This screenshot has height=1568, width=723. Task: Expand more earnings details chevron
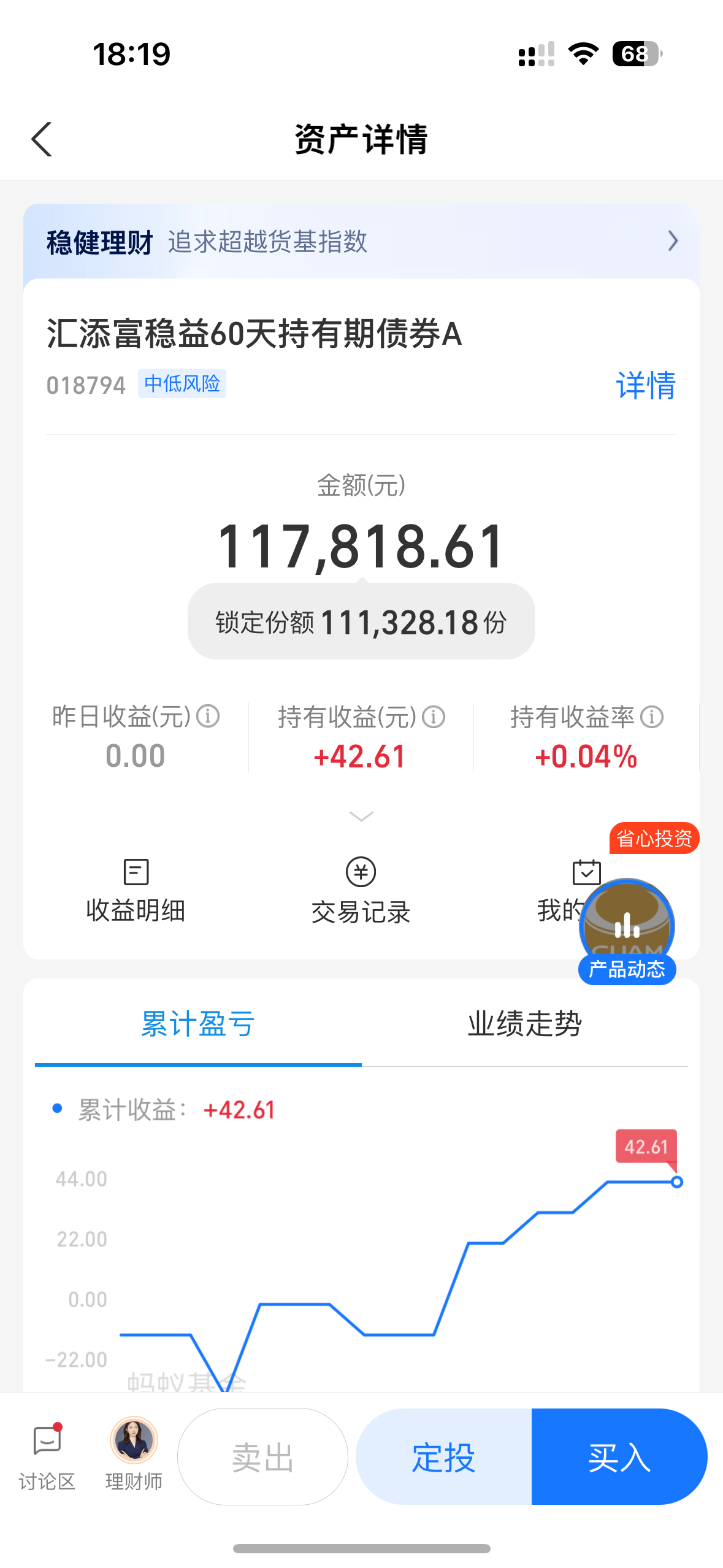click(361, 816)
